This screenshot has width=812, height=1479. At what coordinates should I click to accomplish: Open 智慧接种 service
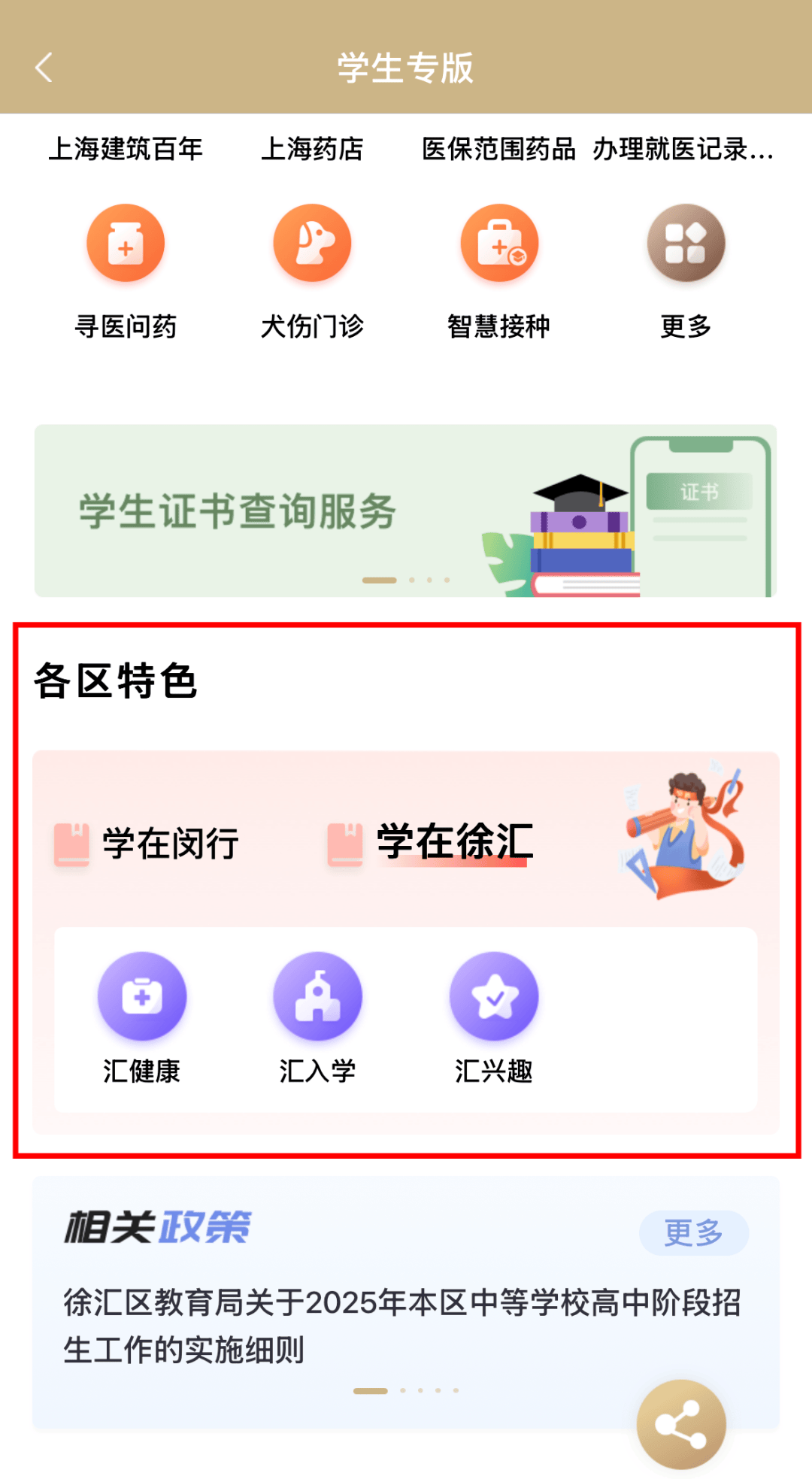pyautogui.click(x=499, y=244)
